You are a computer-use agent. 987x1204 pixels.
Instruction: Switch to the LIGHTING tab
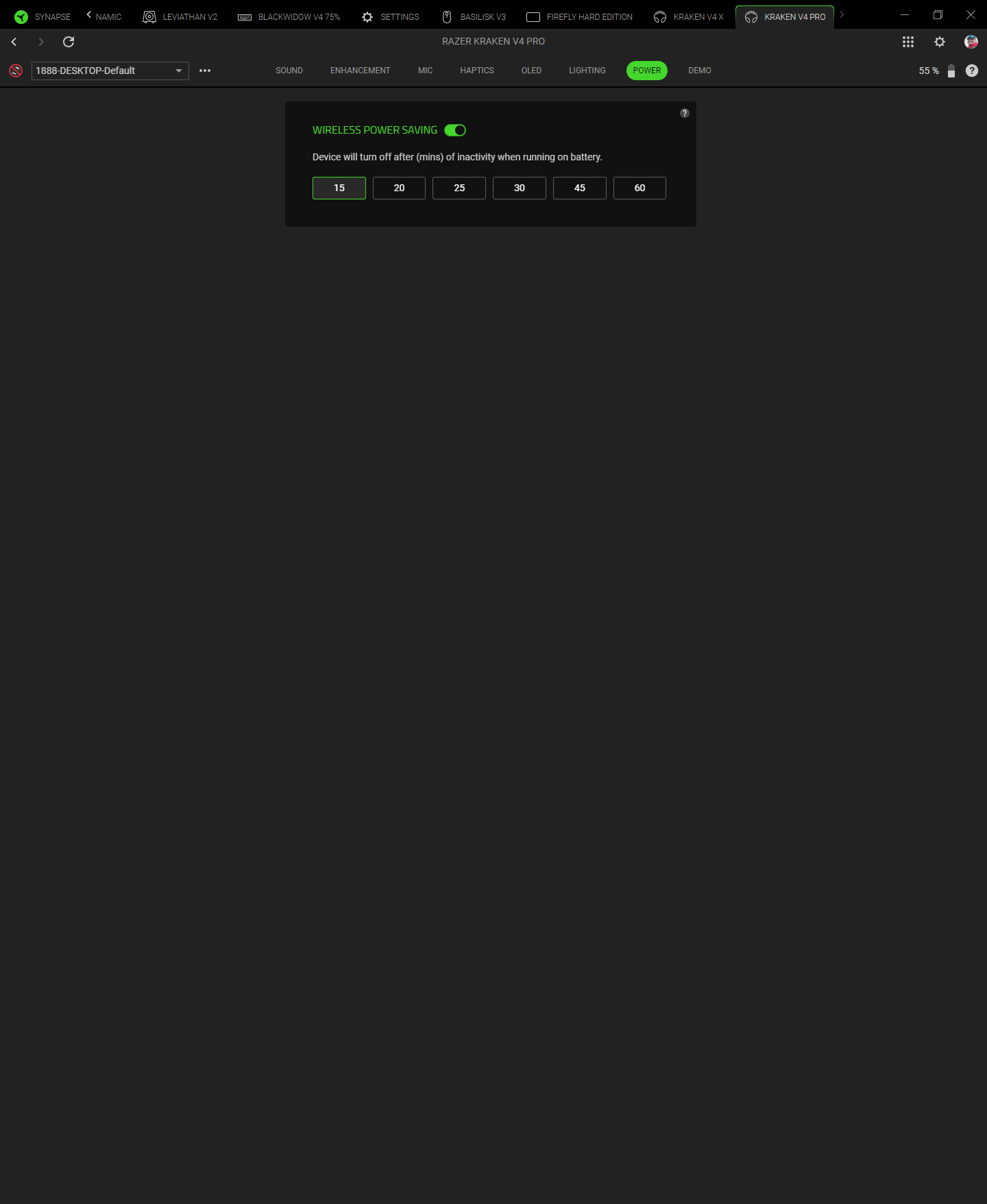point(587,71)
